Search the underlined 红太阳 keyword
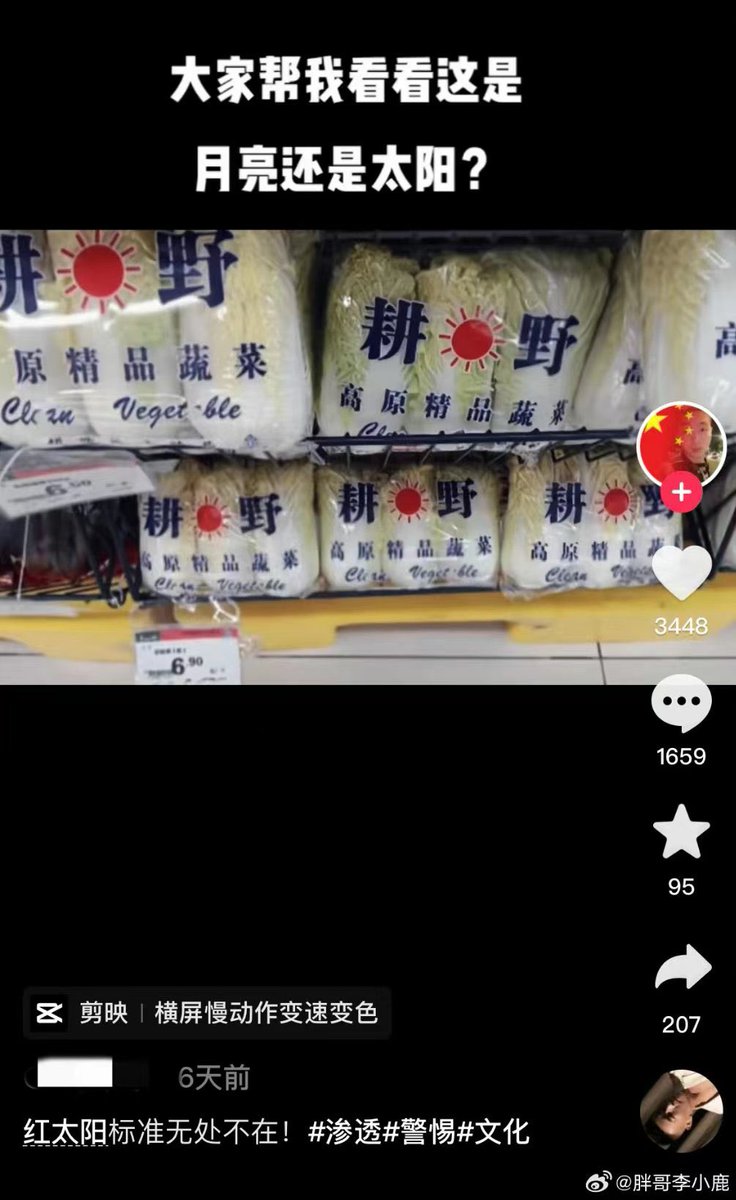Screen dimensions: 736x1200 (65, 1133)
